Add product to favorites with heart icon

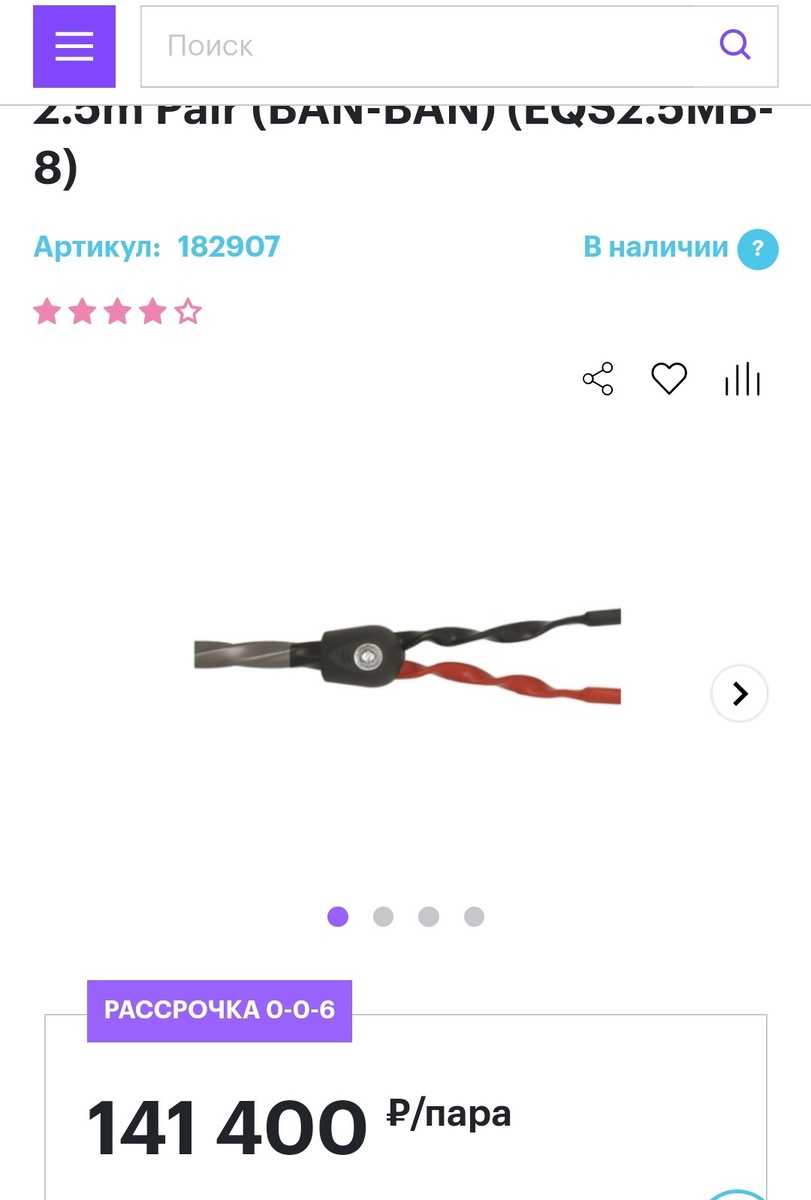[668, 378]
